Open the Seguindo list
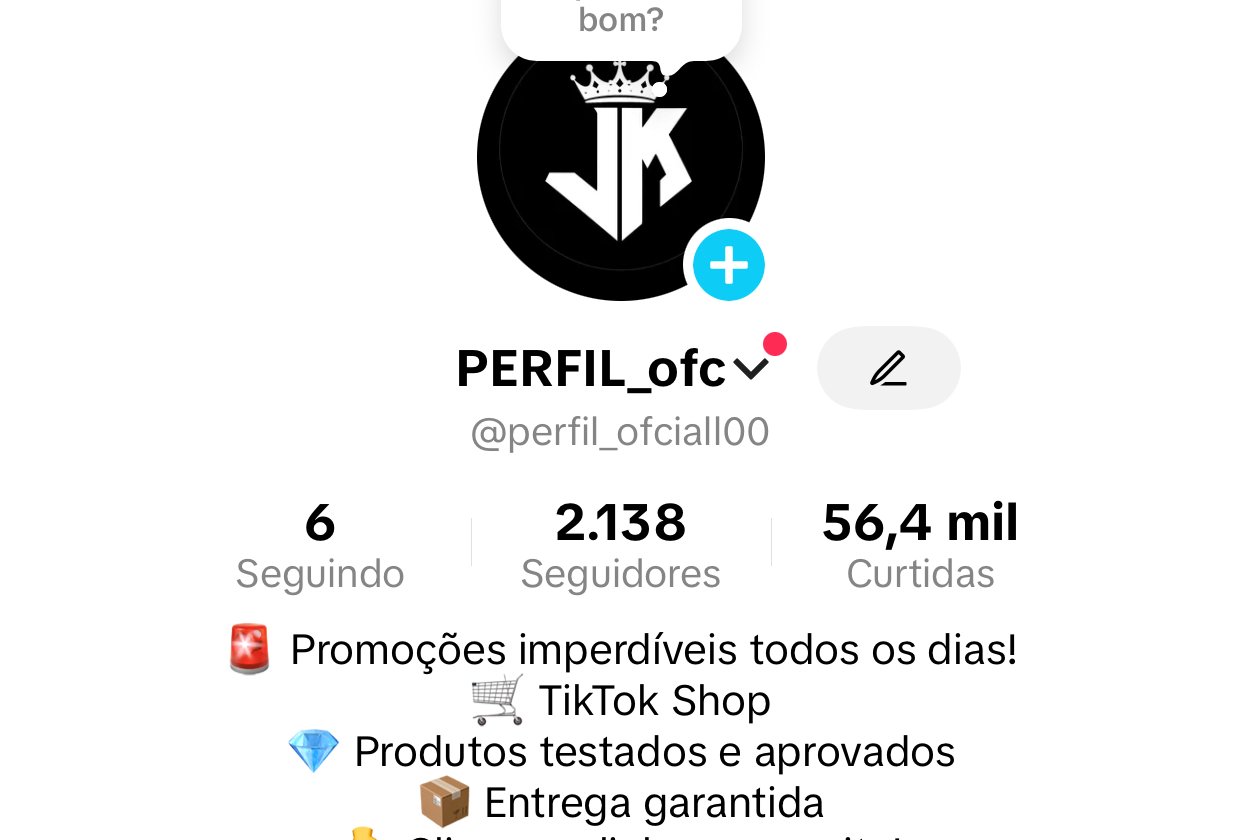This screenshot has width=1242, height=840. tap(320, 546)
